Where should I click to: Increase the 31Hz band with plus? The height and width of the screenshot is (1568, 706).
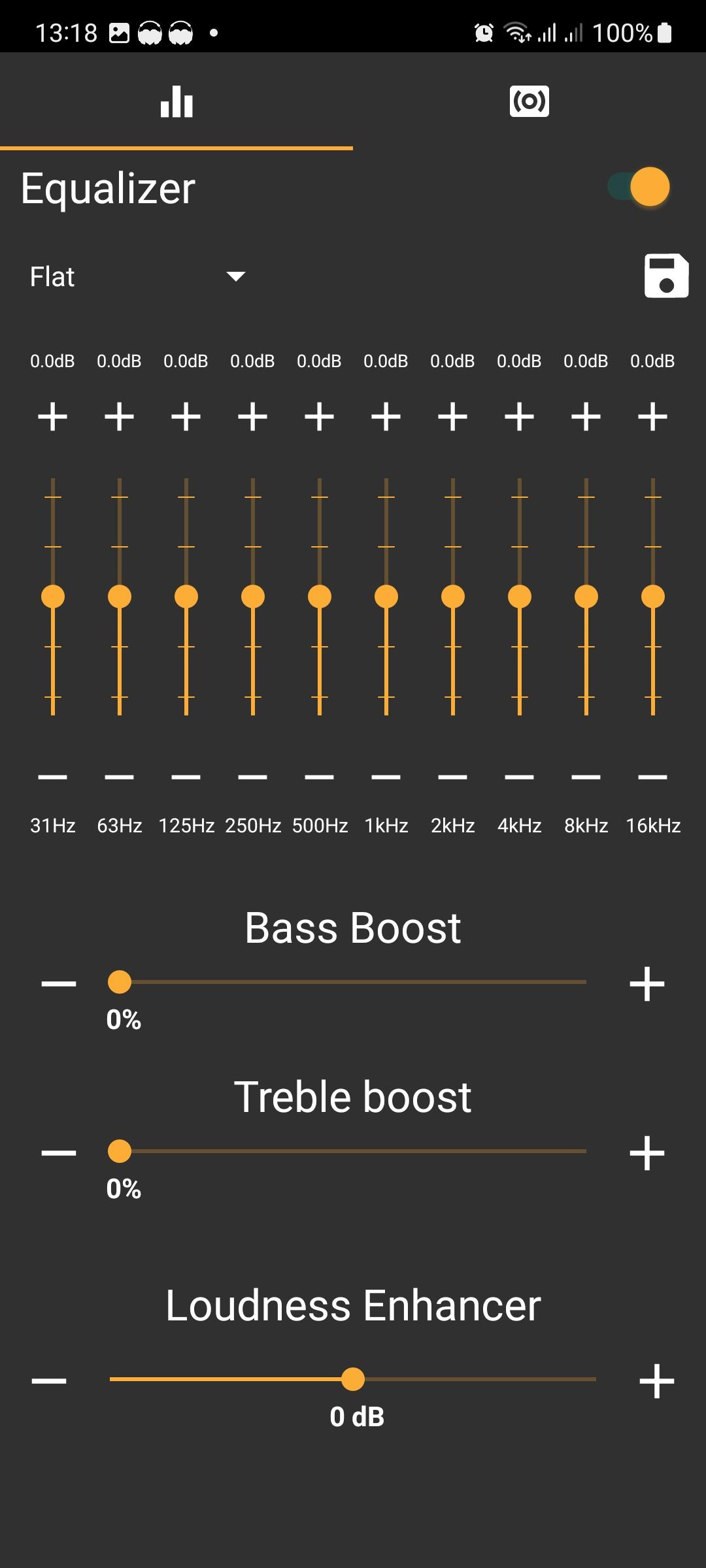click(53, 417)
